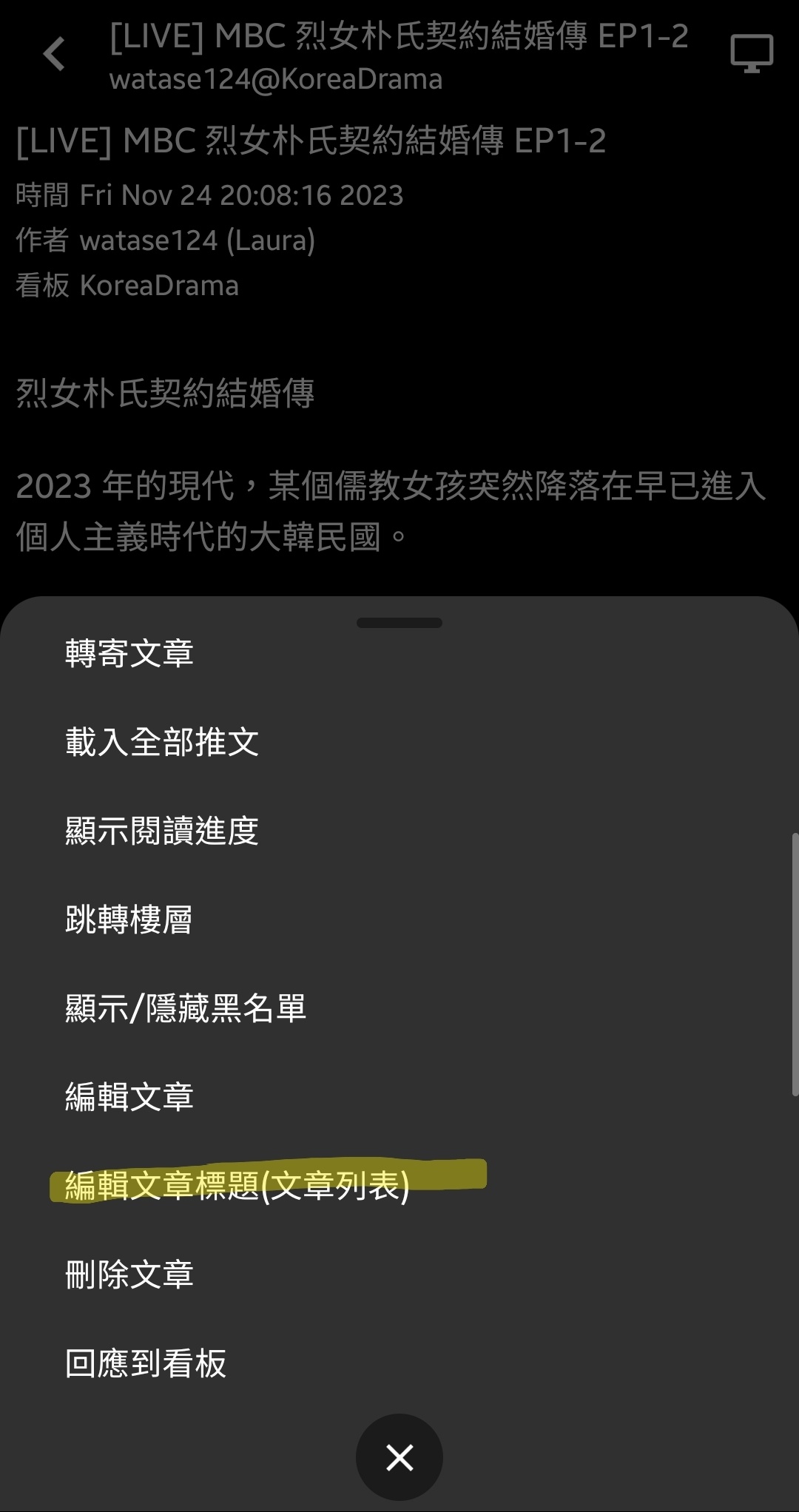Close the menu with the X button

pos(399,1457)
